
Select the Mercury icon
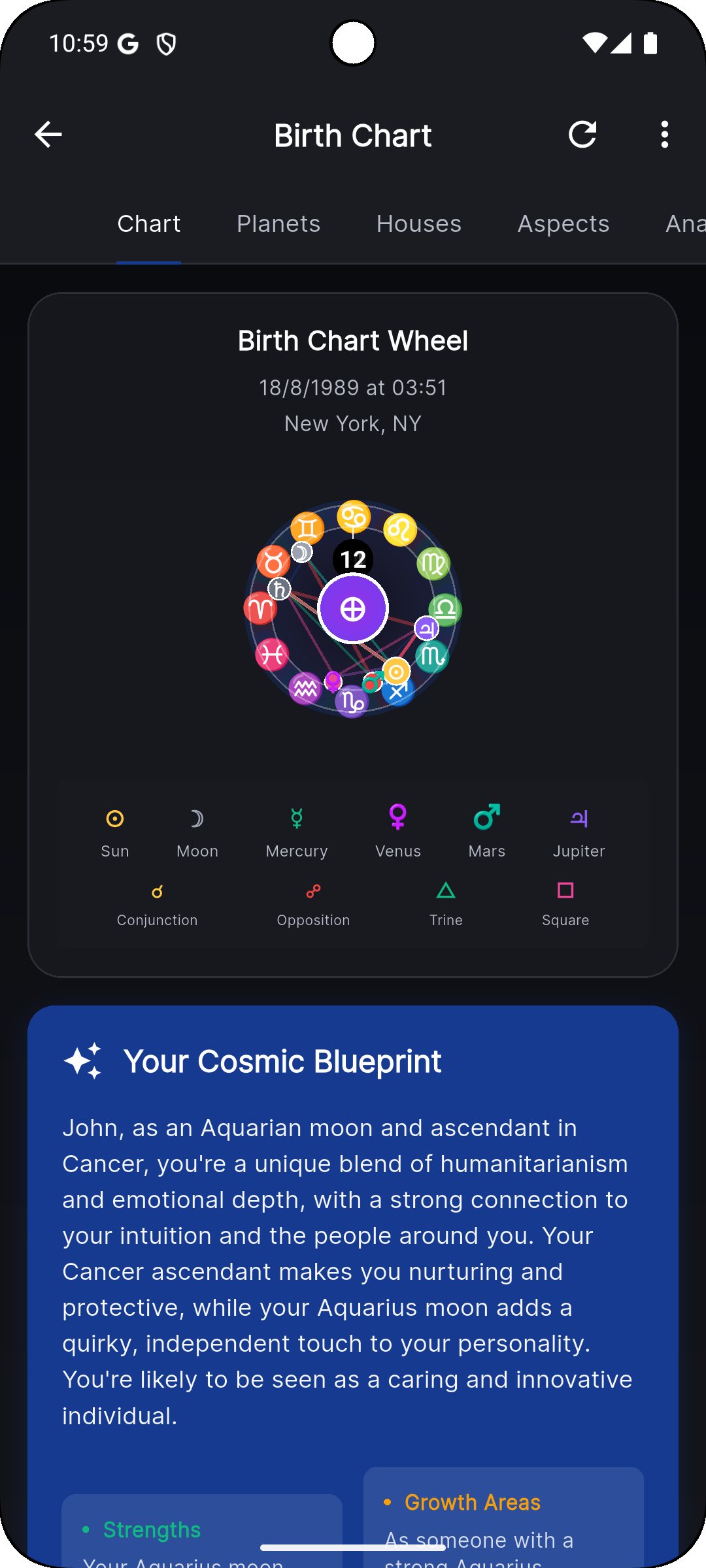[296, 817]
